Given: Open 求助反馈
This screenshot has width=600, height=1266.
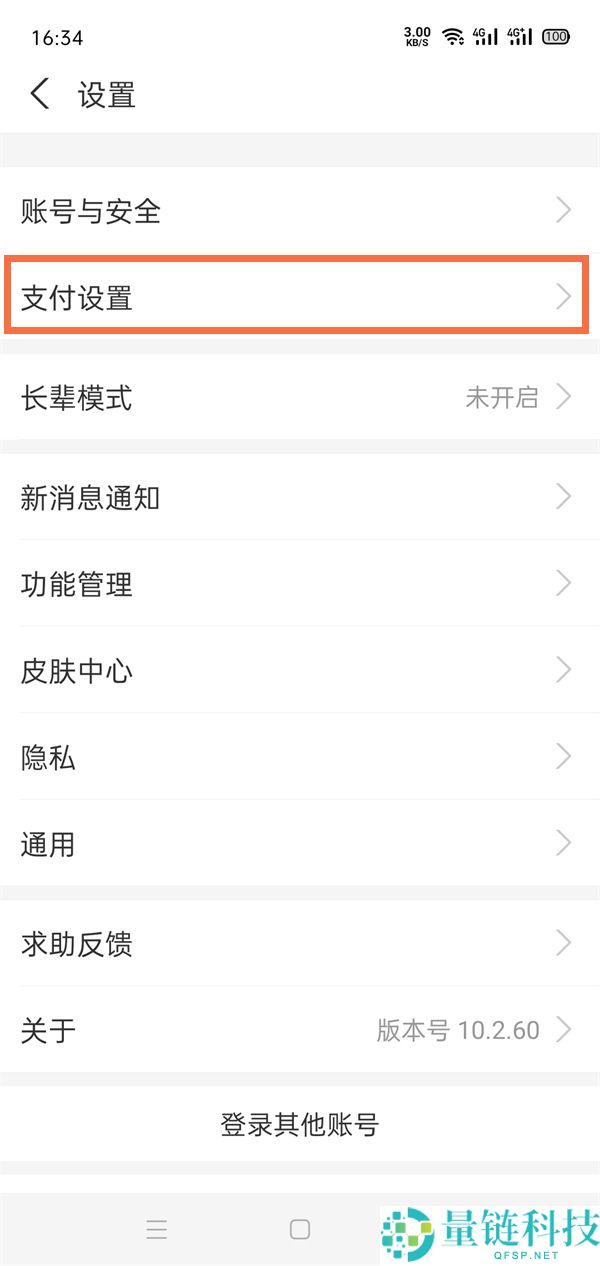Looking at the screenshot, I should pos(300,943).
